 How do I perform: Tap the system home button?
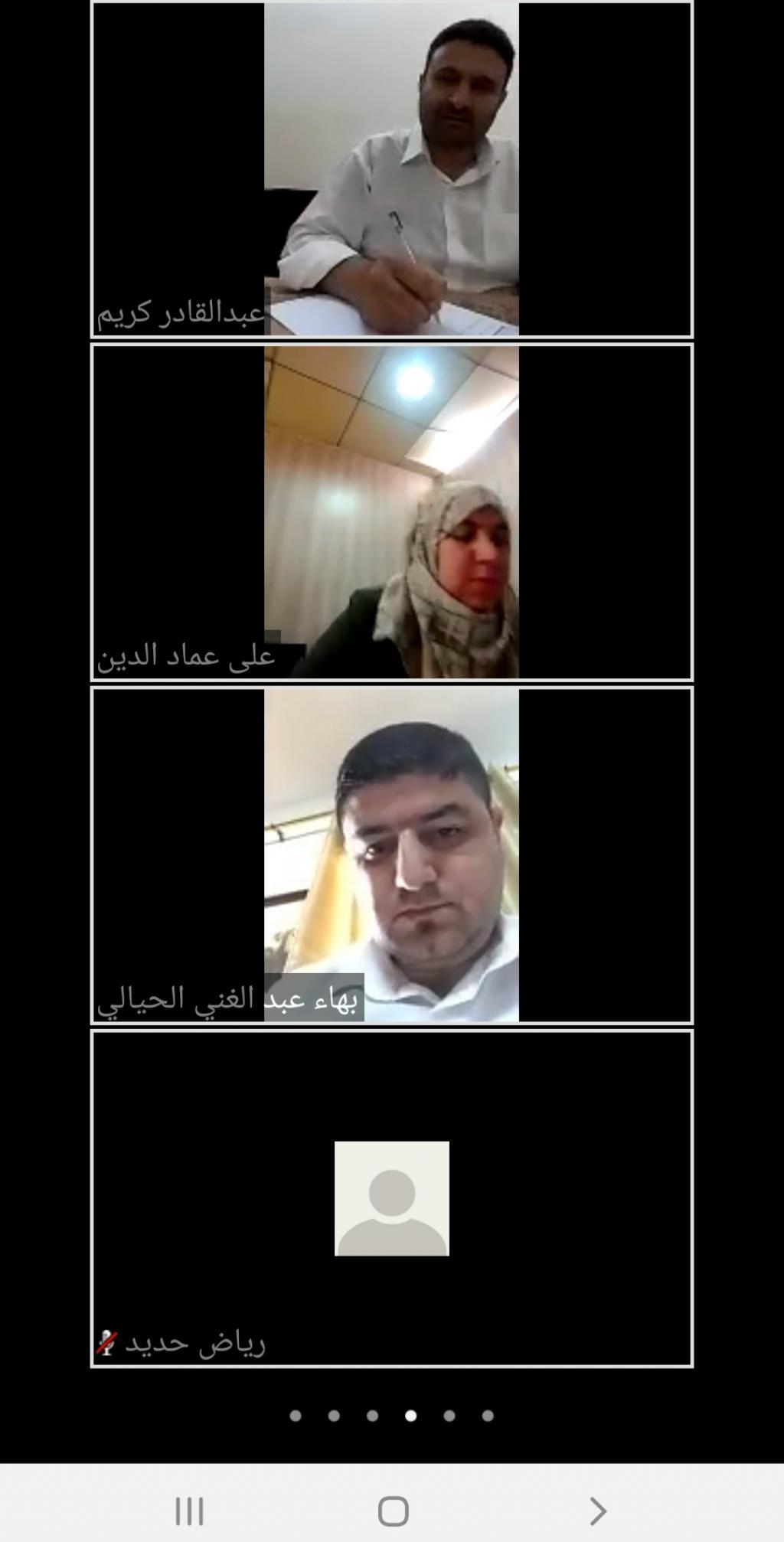[x=393, y=1511]
